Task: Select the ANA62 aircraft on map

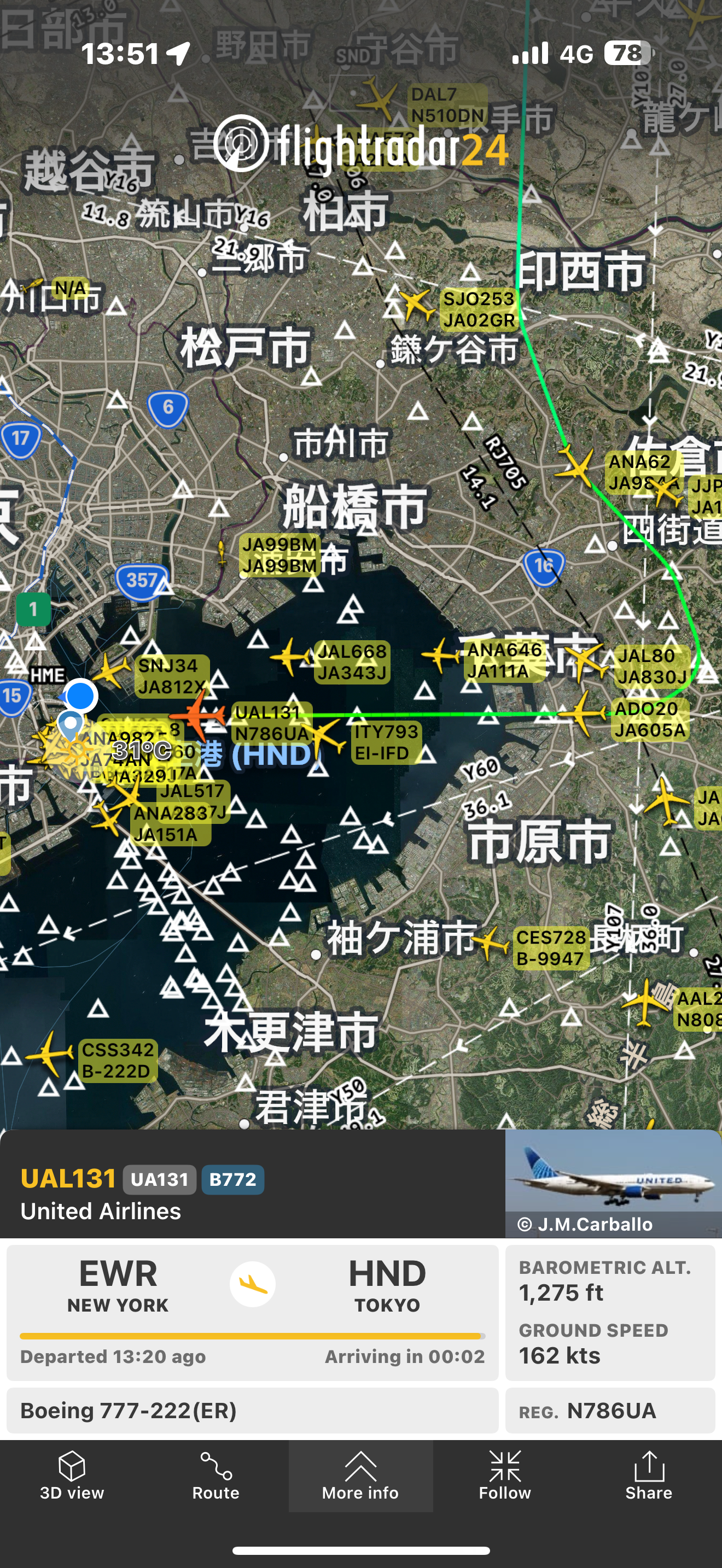Action: (x=575, y=467)
